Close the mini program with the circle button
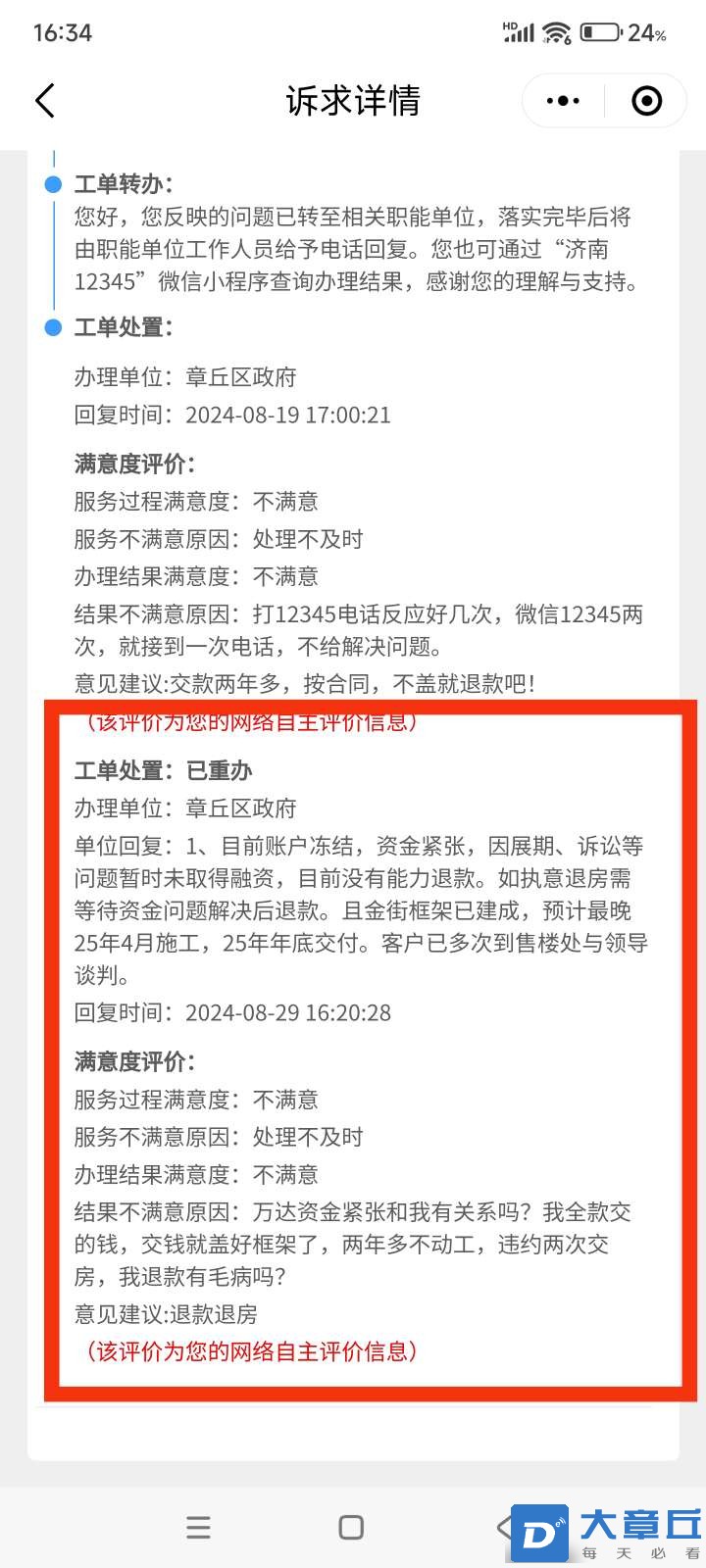This screenshot has height=1568, width=706. click(x=646, y=101)
